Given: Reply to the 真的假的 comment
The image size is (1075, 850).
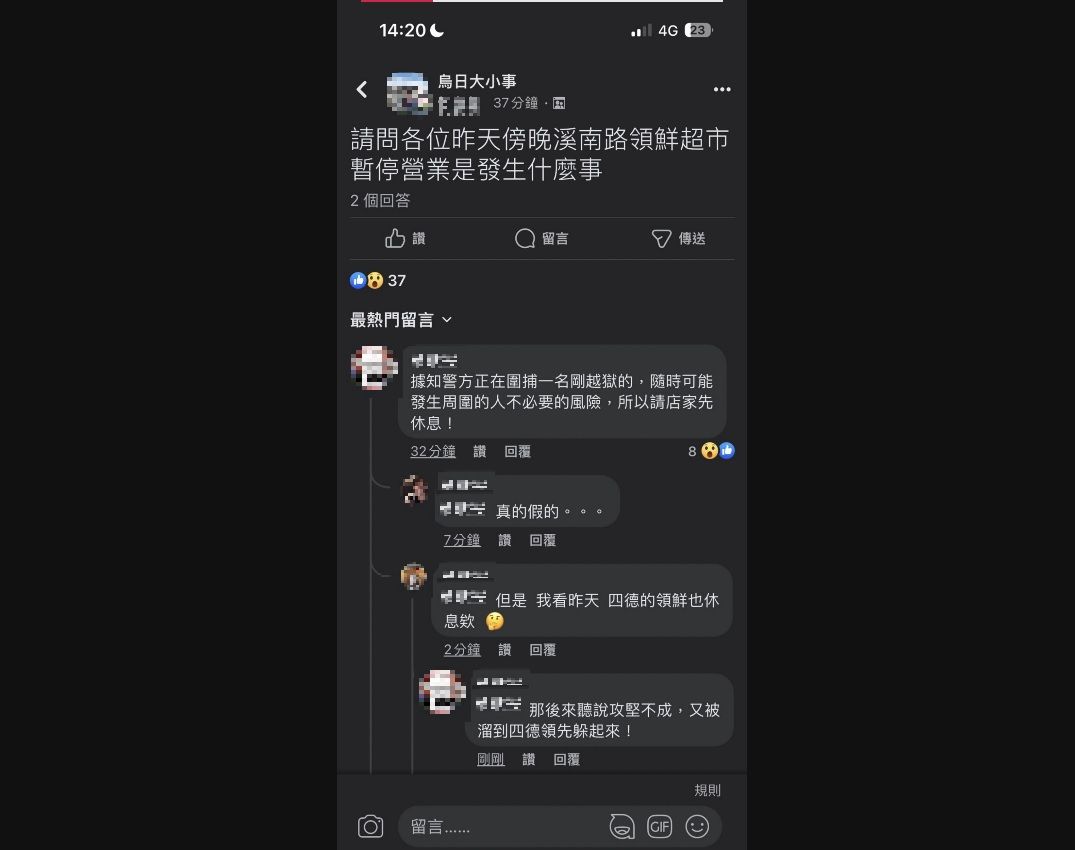Looking at the screenshot, I should pyautogui.click(x=542, y=540).
